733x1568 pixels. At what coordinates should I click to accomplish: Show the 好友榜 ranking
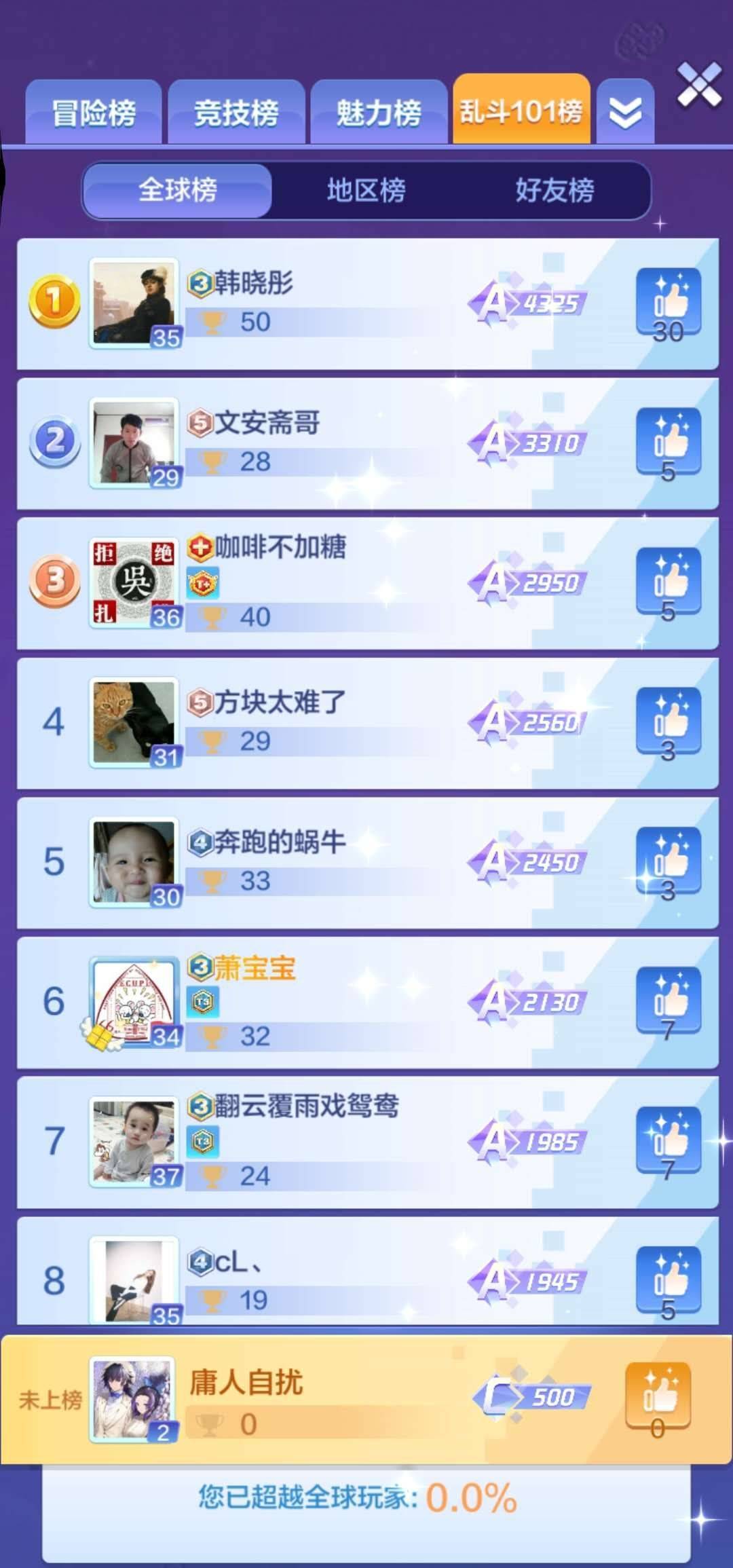pyautogui.click(x=555, y=190)
